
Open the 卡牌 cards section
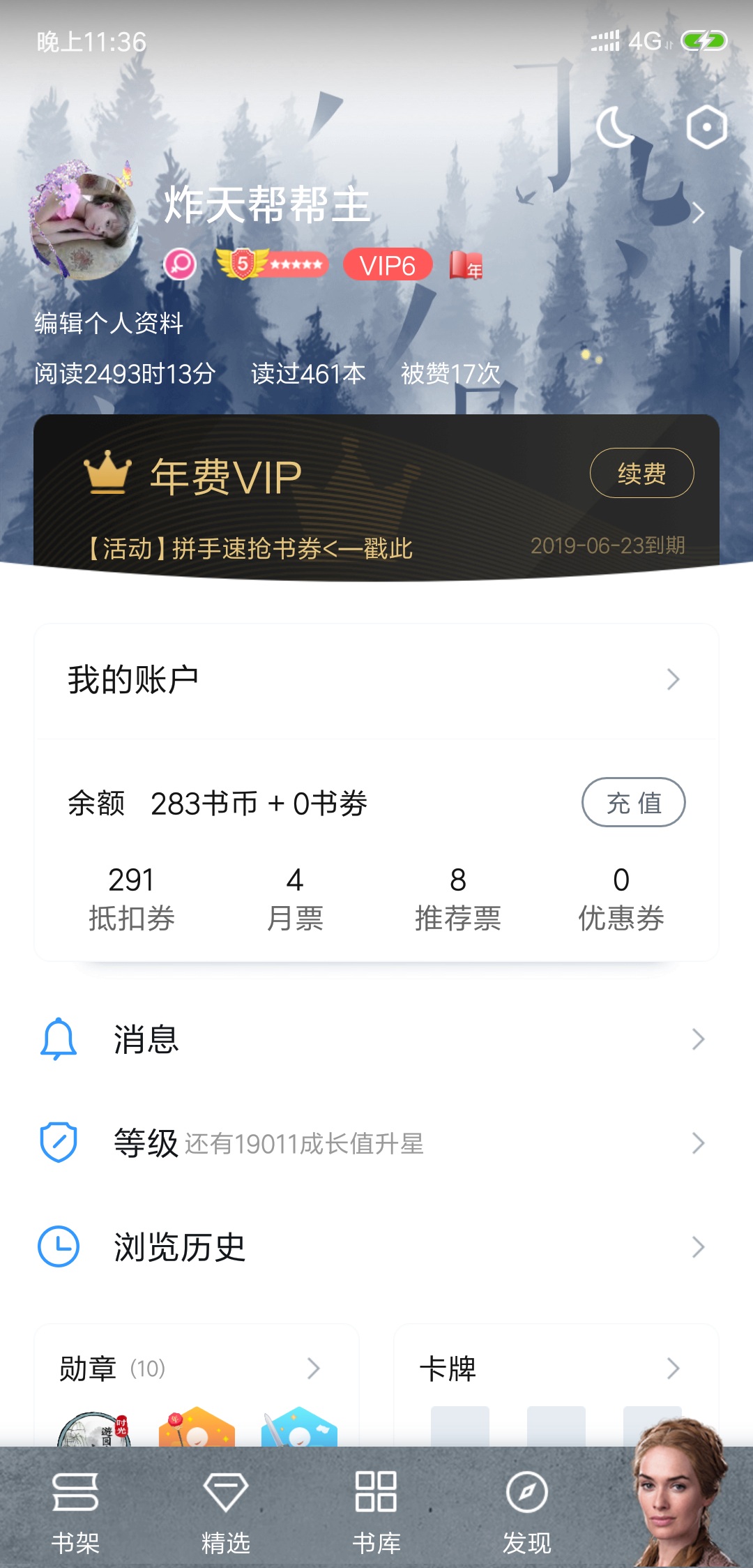pos(555,1369)
